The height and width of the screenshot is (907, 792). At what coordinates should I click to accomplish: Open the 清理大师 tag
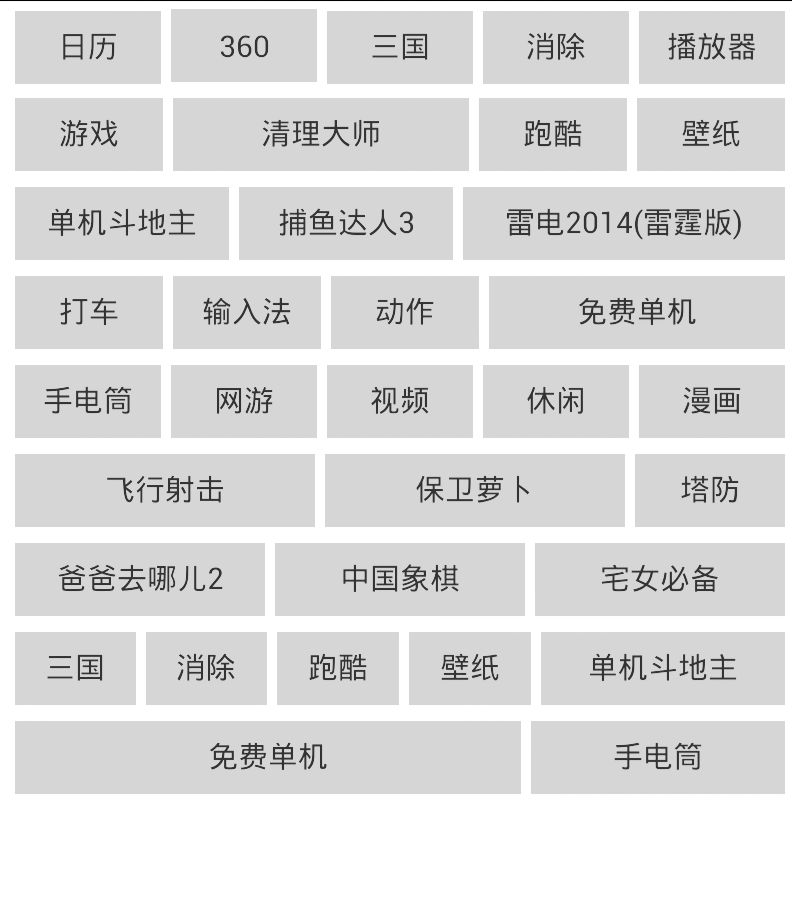point(320,134)
